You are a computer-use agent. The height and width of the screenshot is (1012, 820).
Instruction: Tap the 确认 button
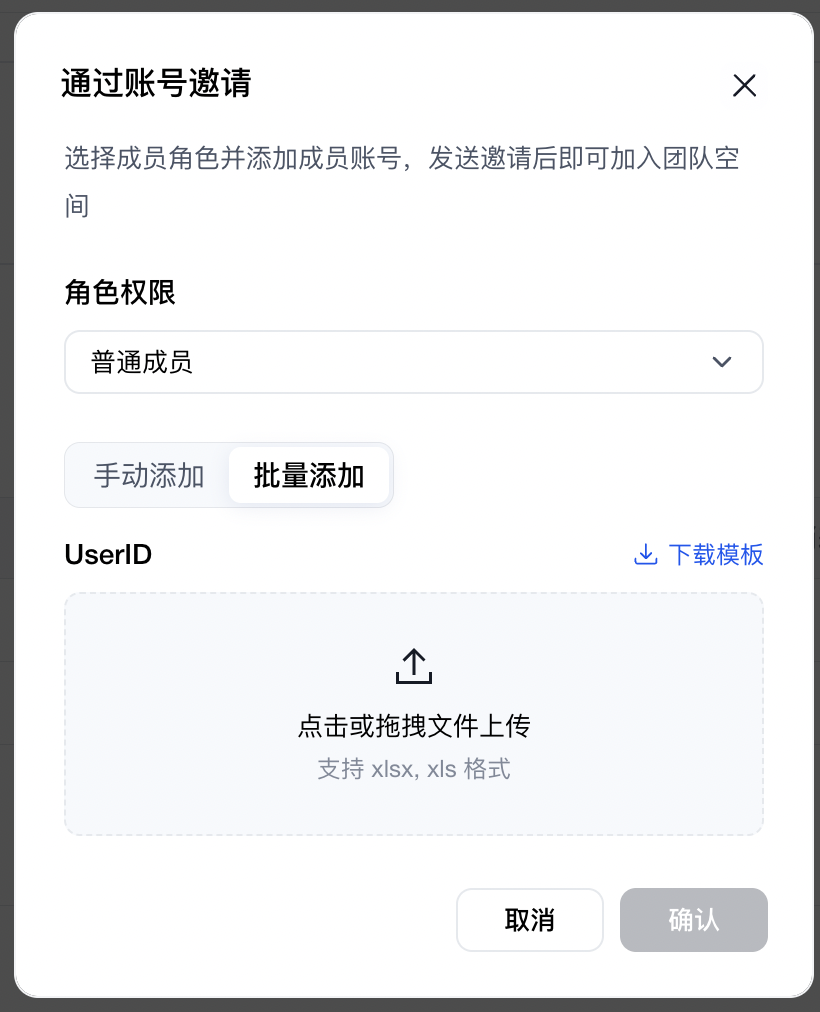point(694,920)
